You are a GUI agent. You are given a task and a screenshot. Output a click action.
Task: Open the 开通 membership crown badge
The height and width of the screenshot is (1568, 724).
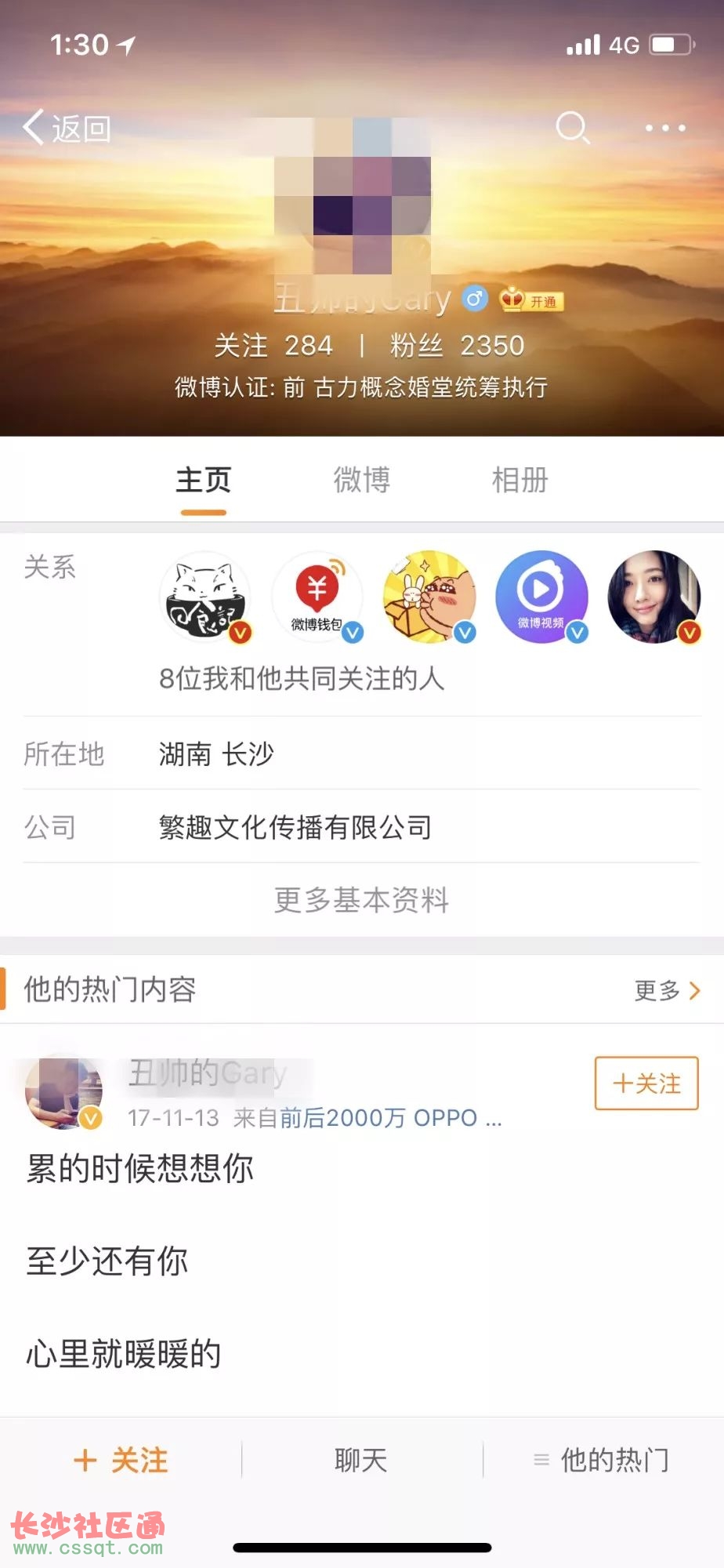coord(532,300)
